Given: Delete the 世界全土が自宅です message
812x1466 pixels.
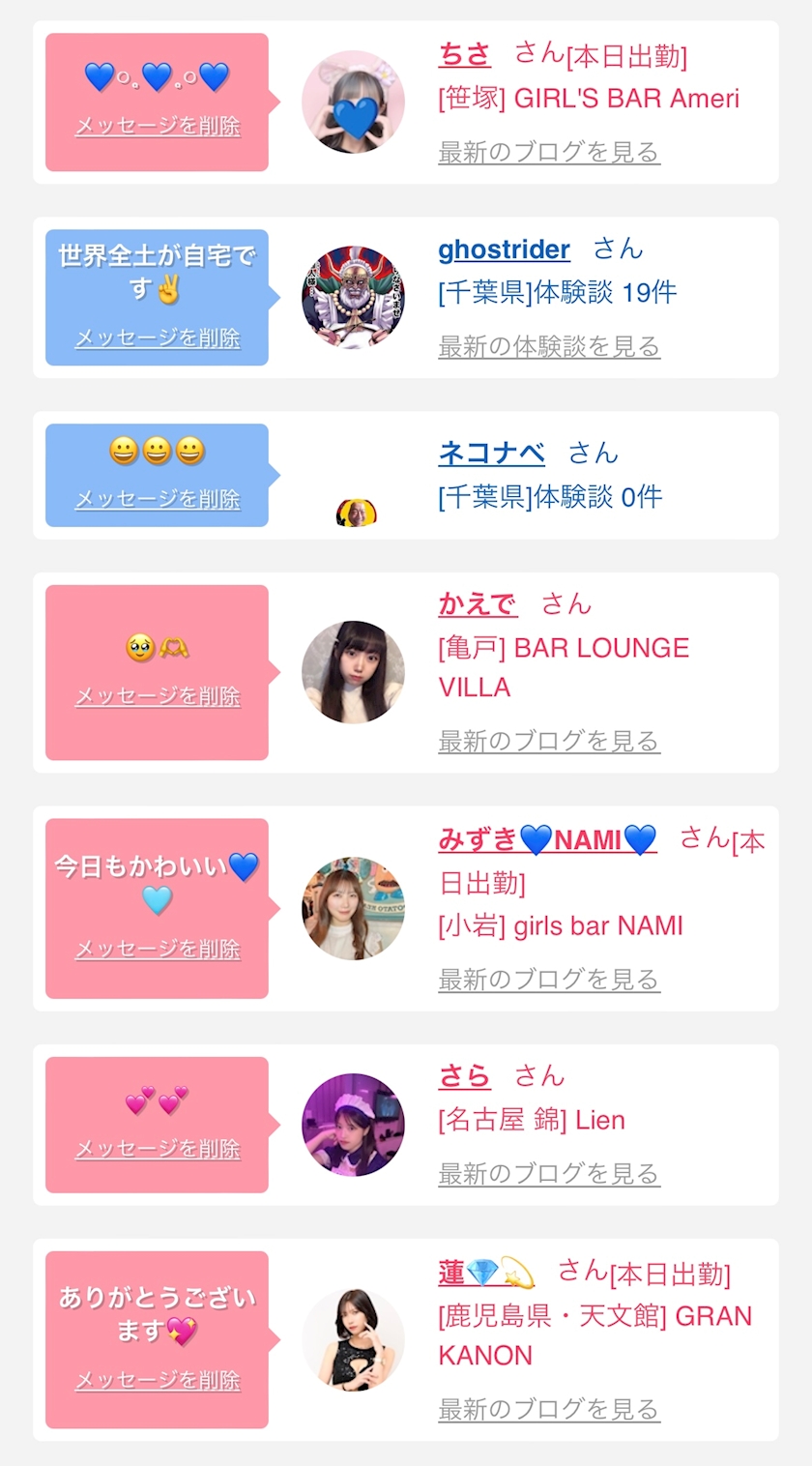Looking at the screenshot, I should click(x=158, y=338).
